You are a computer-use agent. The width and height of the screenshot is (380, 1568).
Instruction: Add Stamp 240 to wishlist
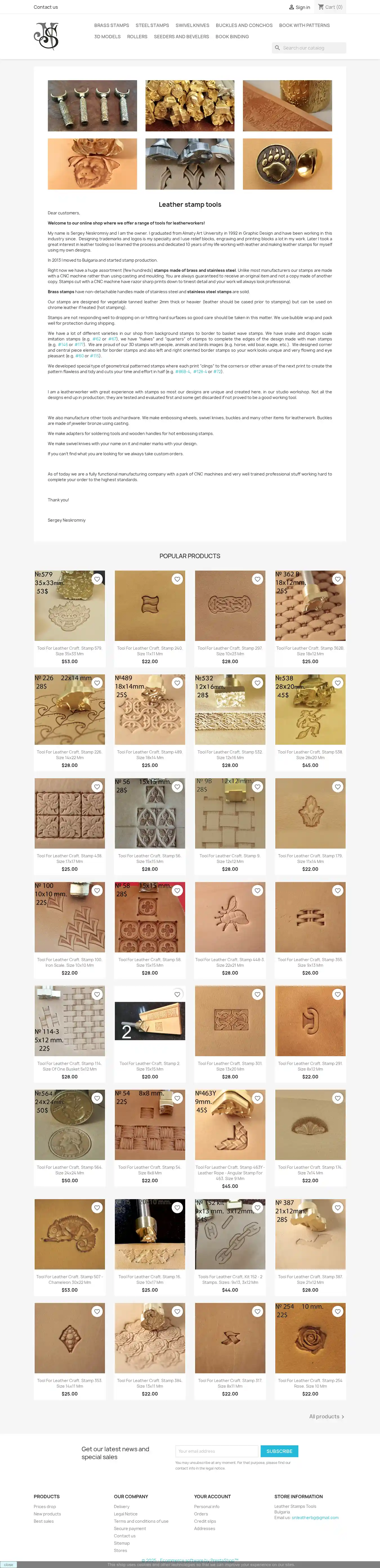click(x=177, y=579)
